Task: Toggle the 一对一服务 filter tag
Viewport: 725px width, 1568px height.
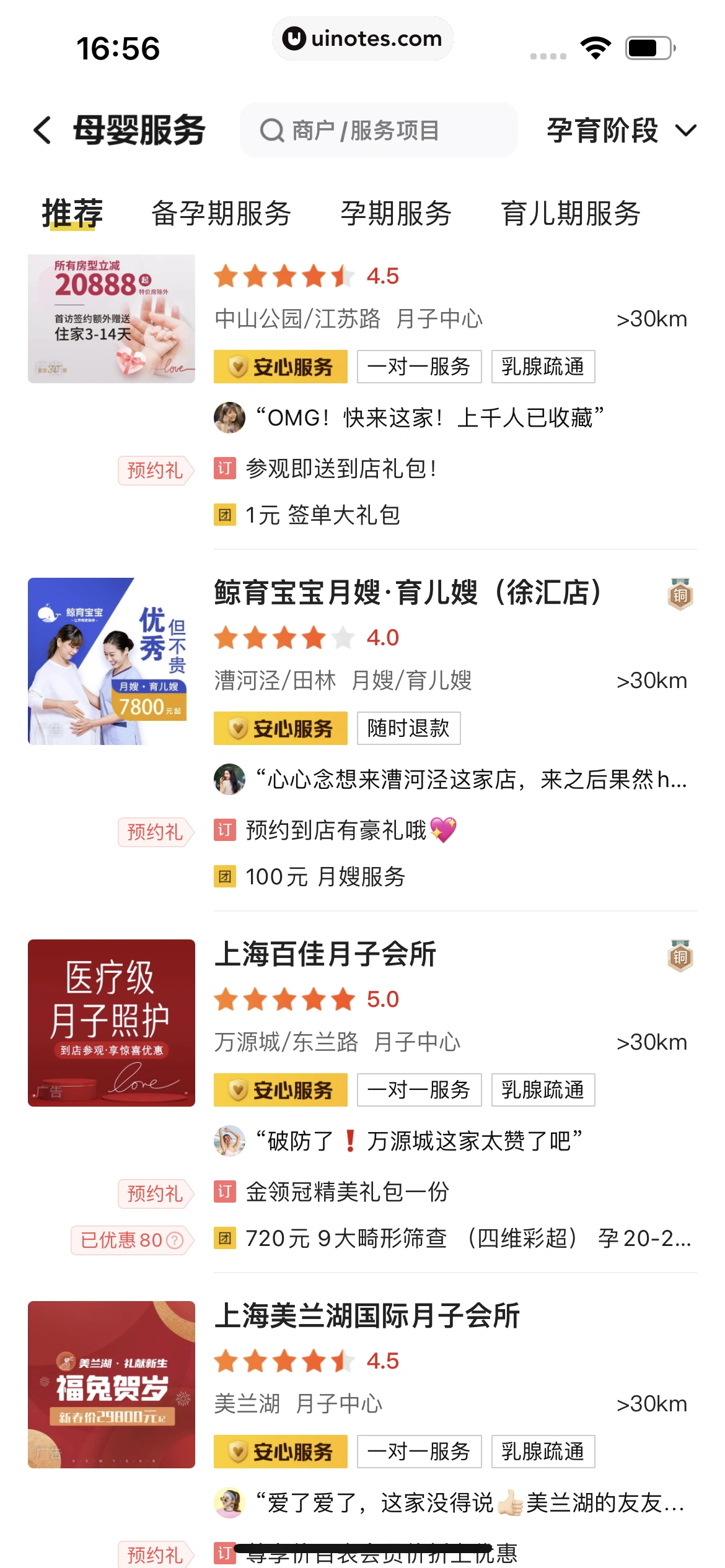Action: pyautogui.click(x=419, y=367)
